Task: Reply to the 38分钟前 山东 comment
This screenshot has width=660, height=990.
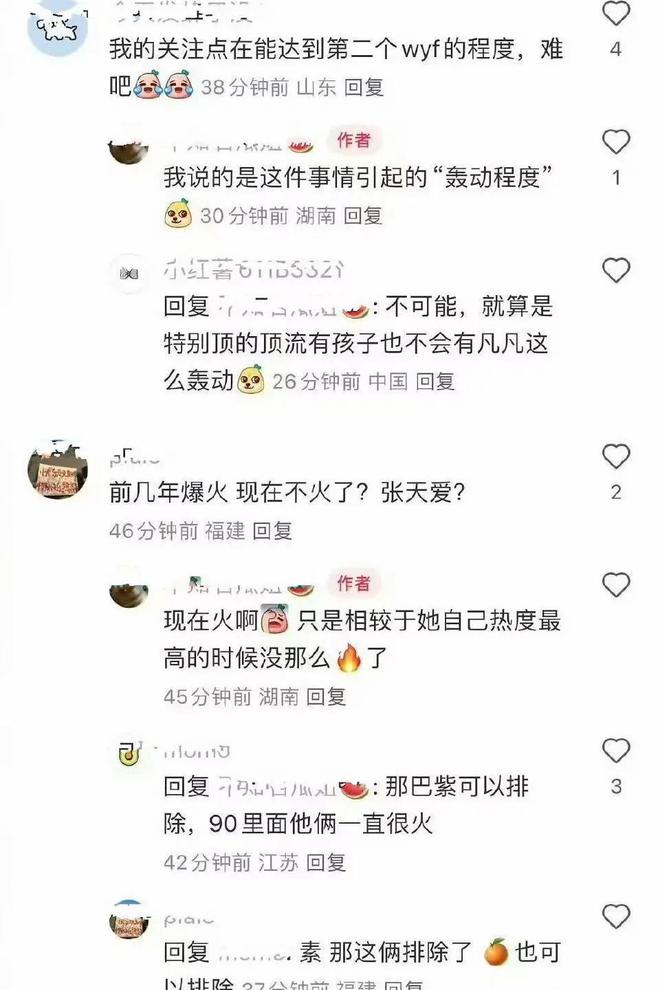Action: (x=363, y=88)
